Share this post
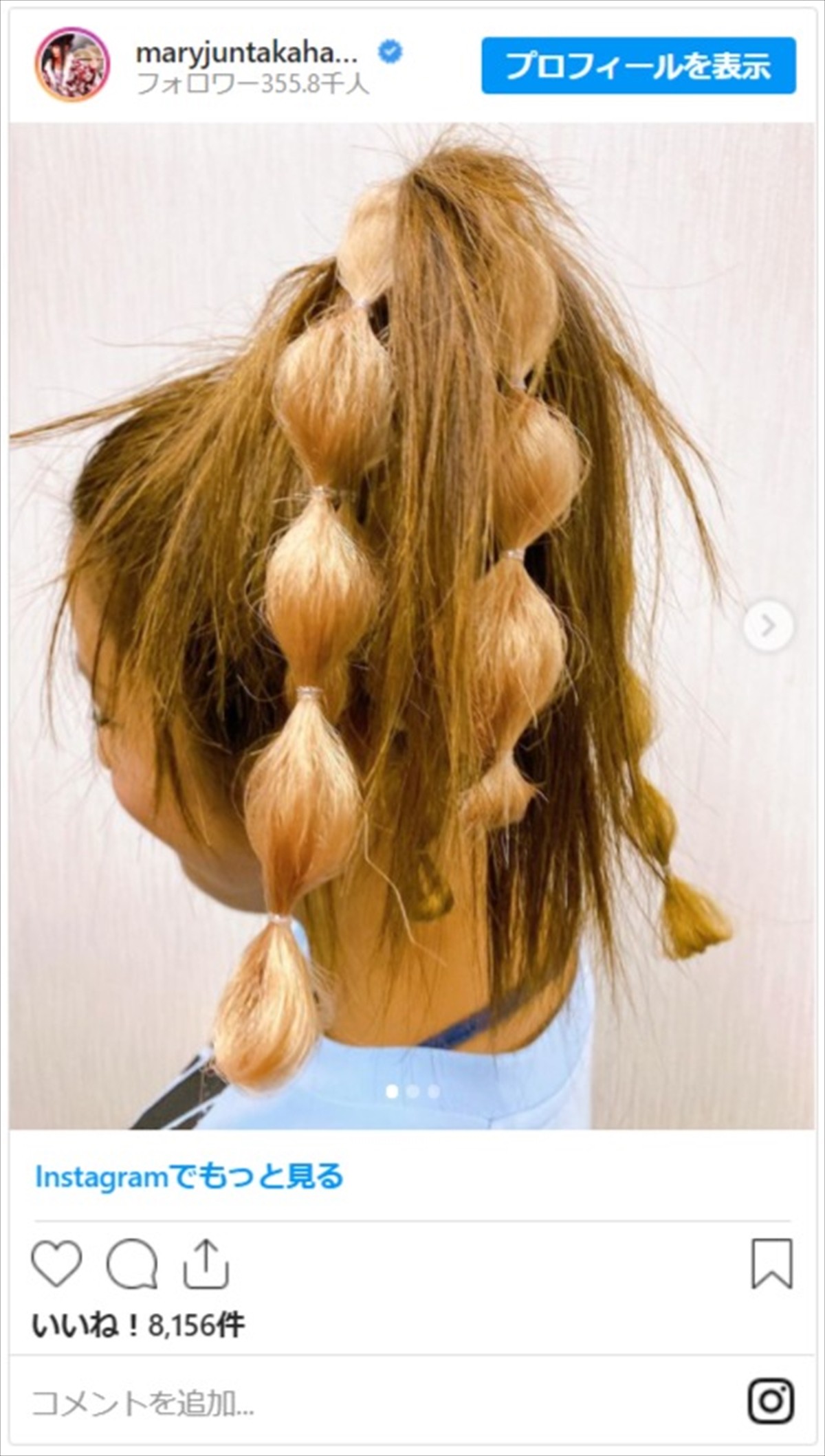The width and height of the screenshot is (825, 1456). [x=206, y=1264]
